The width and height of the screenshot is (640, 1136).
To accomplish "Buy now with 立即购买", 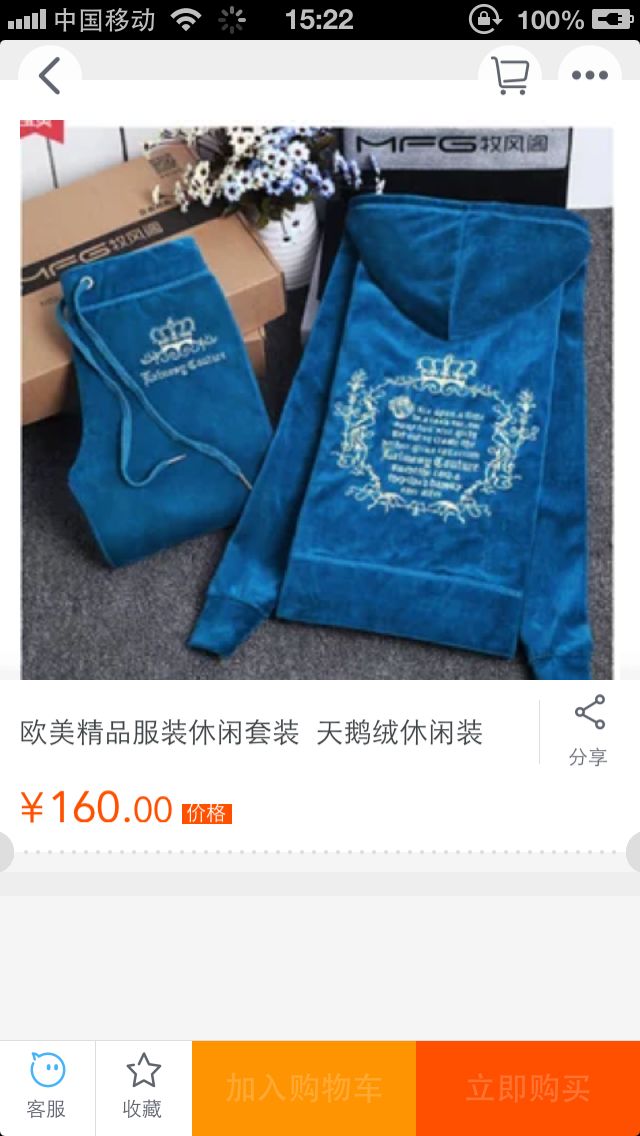I will click(528, 1088).
